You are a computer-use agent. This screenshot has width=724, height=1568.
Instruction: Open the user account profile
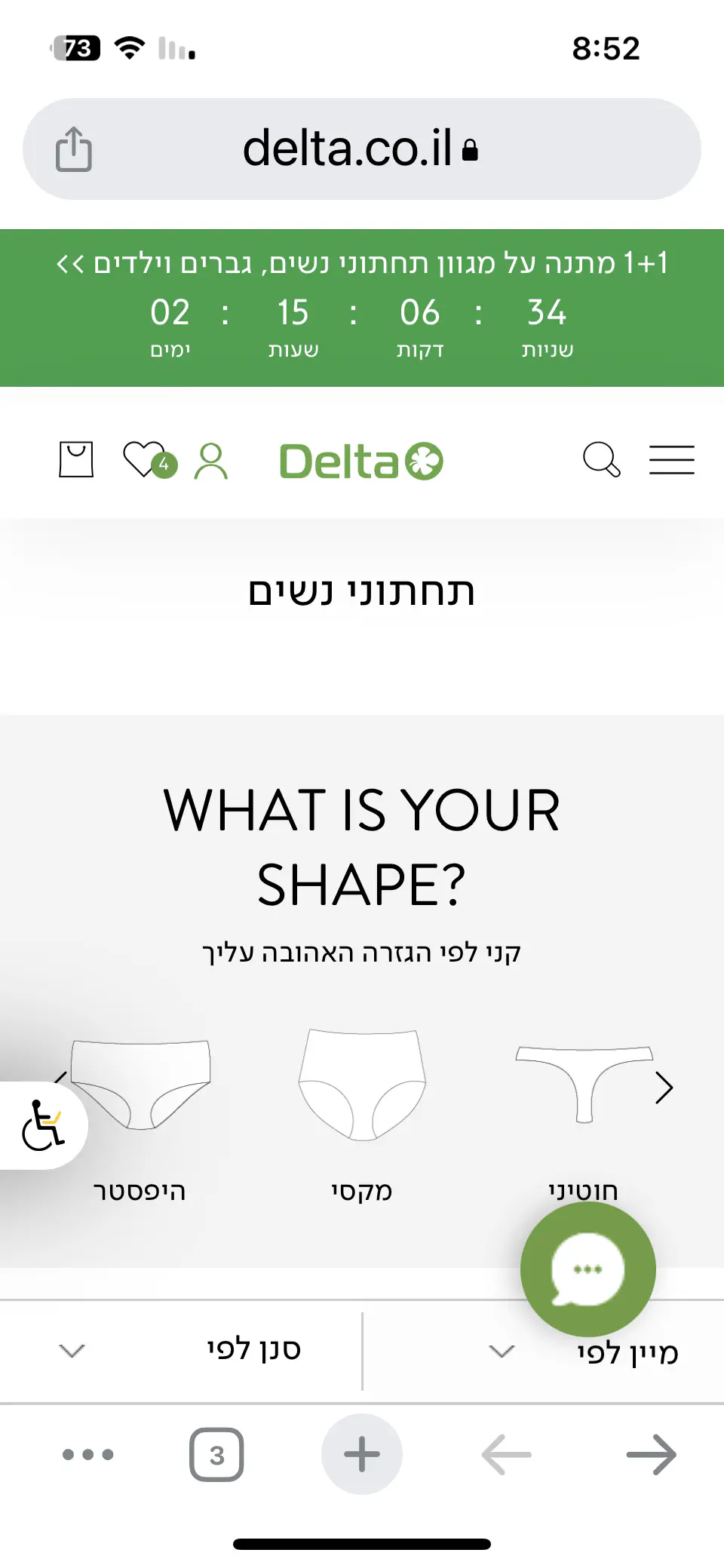(210, 461)
